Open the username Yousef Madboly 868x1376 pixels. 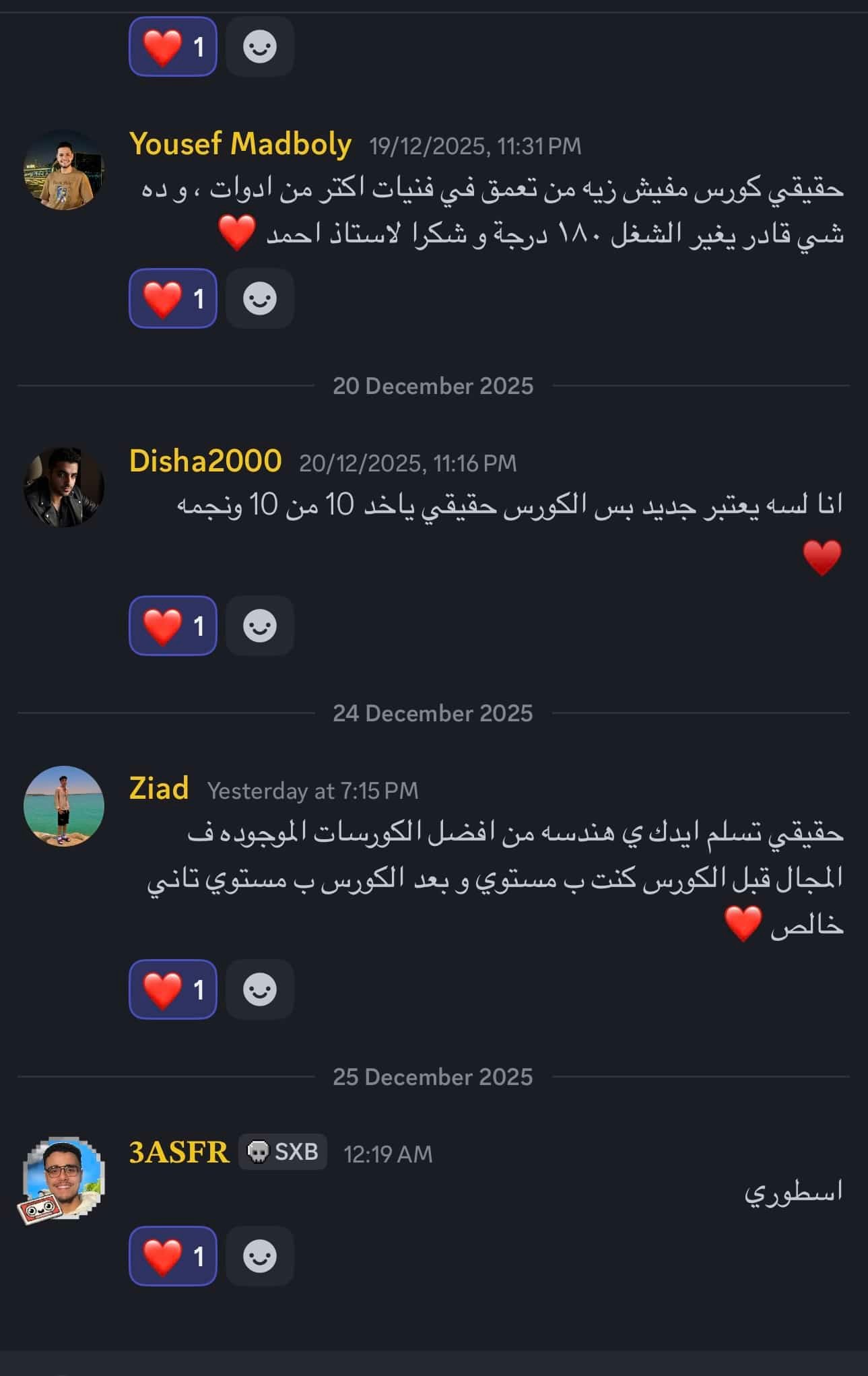tap(240, 144)
